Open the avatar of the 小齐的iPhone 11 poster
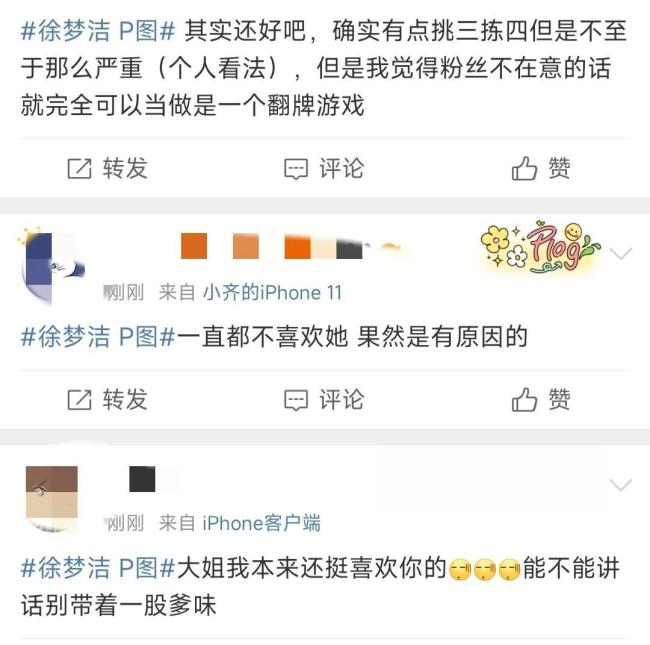 52,264
